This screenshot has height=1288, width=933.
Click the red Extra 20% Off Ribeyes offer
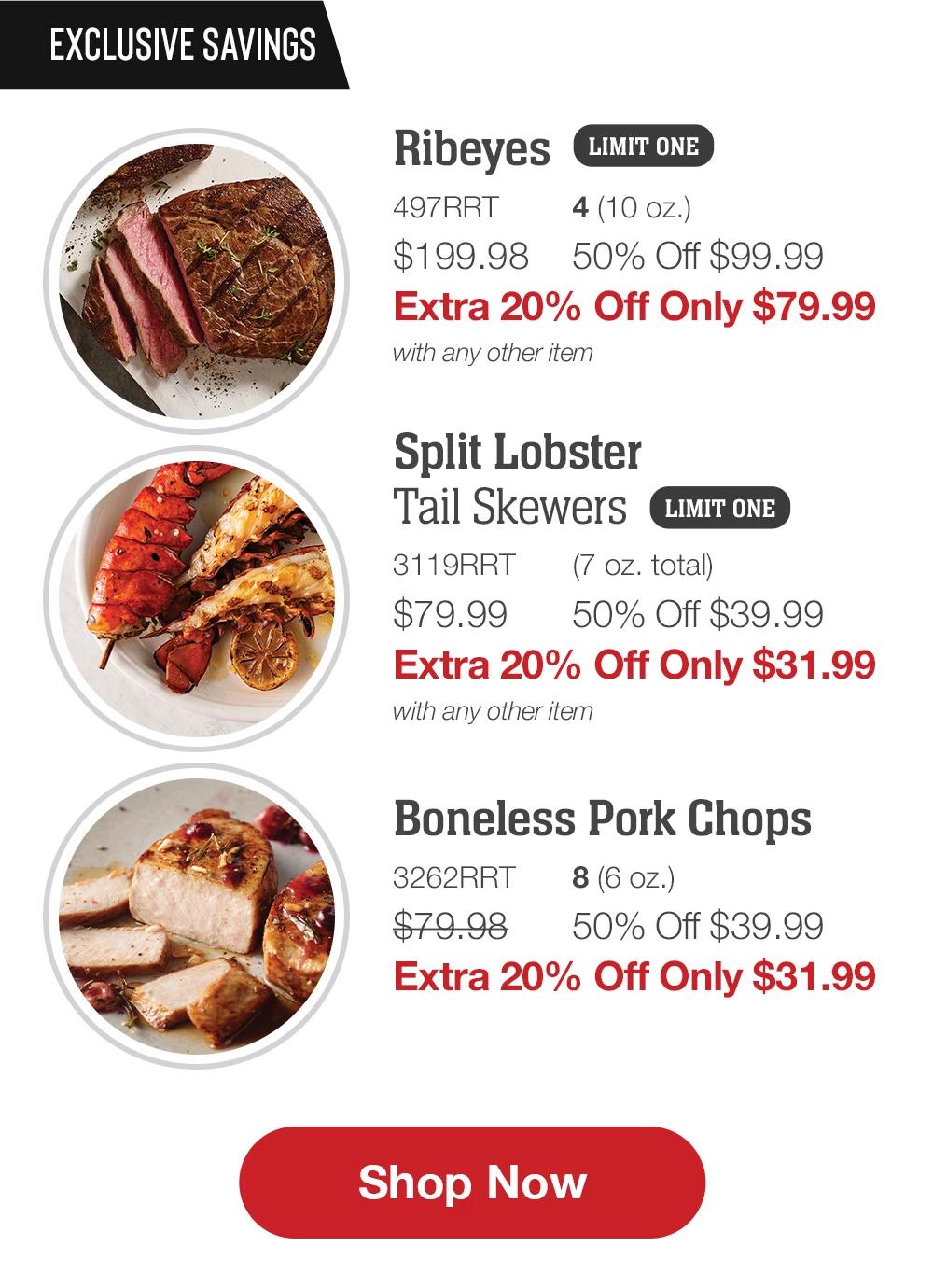(x=634, y=306)
